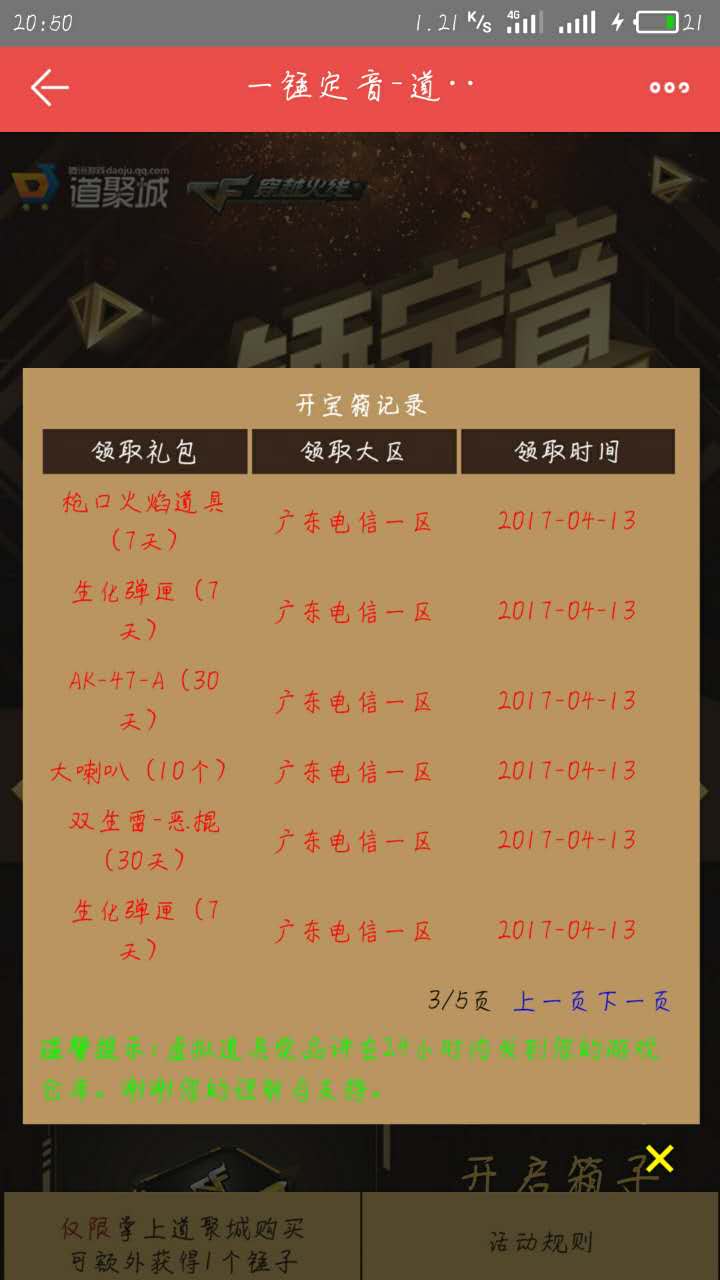Go back using the top-left arrow

[49, 88]
